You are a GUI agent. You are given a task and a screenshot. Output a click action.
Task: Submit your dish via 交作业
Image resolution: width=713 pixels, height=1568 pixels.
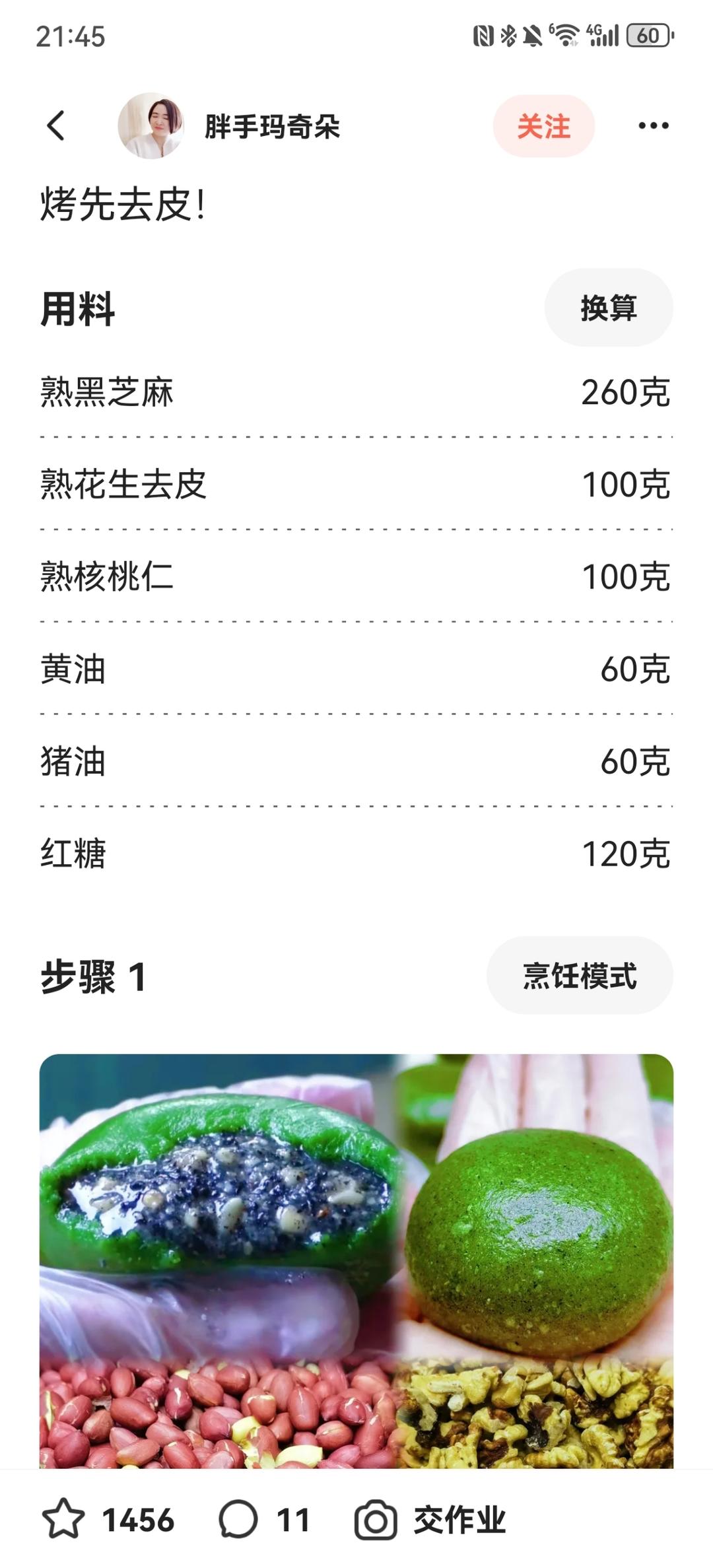[430, 1520]
